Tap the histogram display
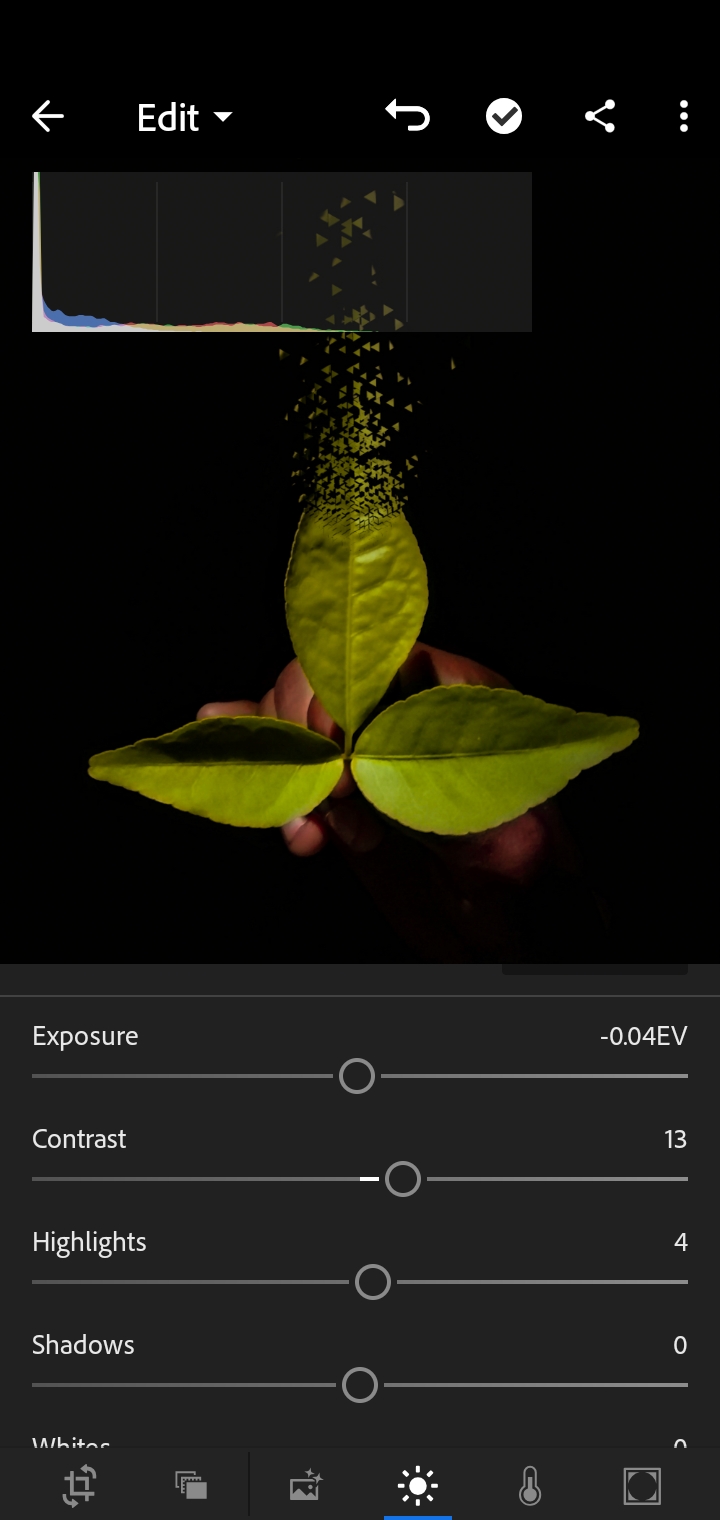Screen dimensions: 720x1520 pyautogui.click(x=282, y=250)
